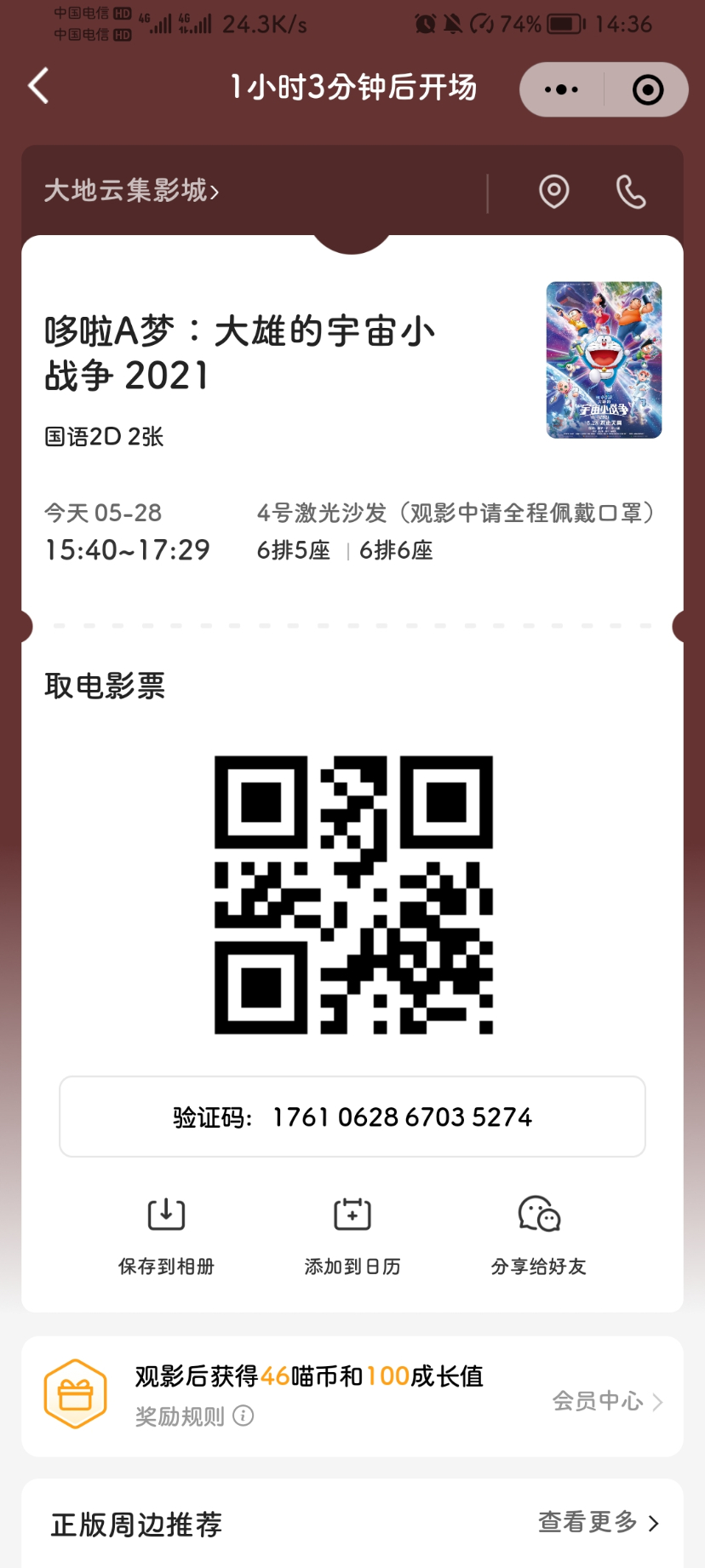Add the showtime to calendar (添加到日历)
705x1568 pixels.
coord(352,1233)
